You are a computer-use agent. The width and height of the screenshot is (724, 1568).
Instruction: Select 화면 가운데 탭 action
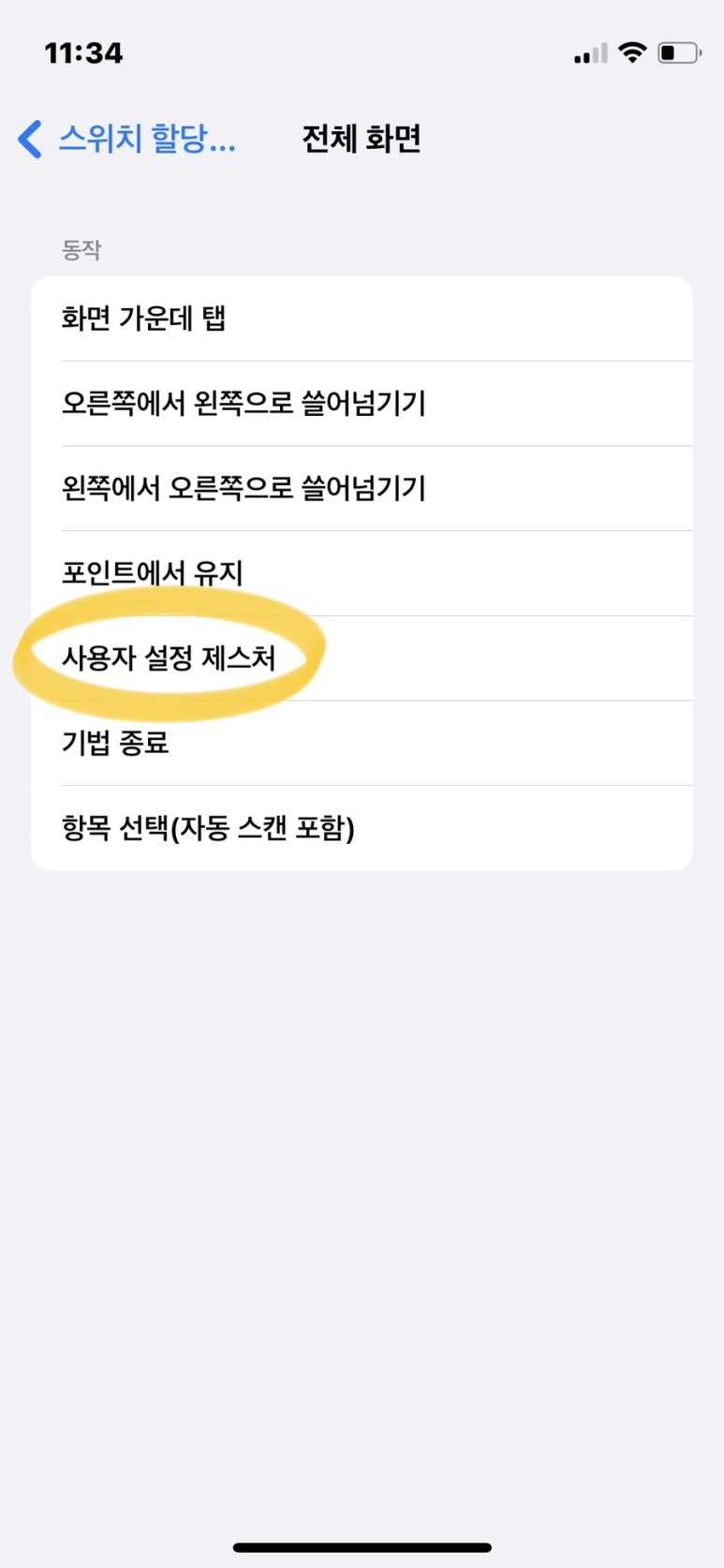click(361, 318)
